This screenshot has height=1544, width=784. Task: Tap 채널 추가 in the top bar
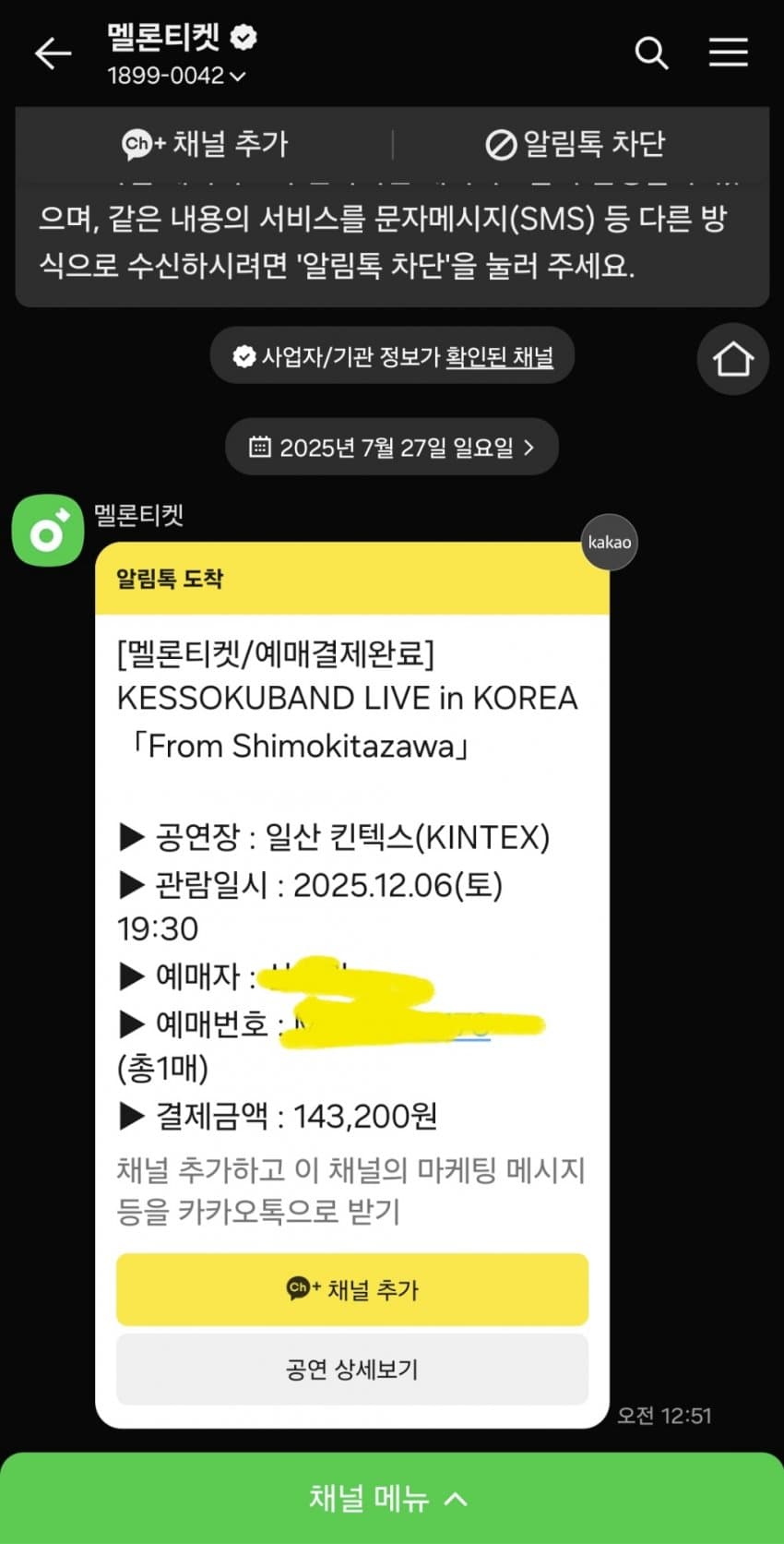(x=205, y=144)
